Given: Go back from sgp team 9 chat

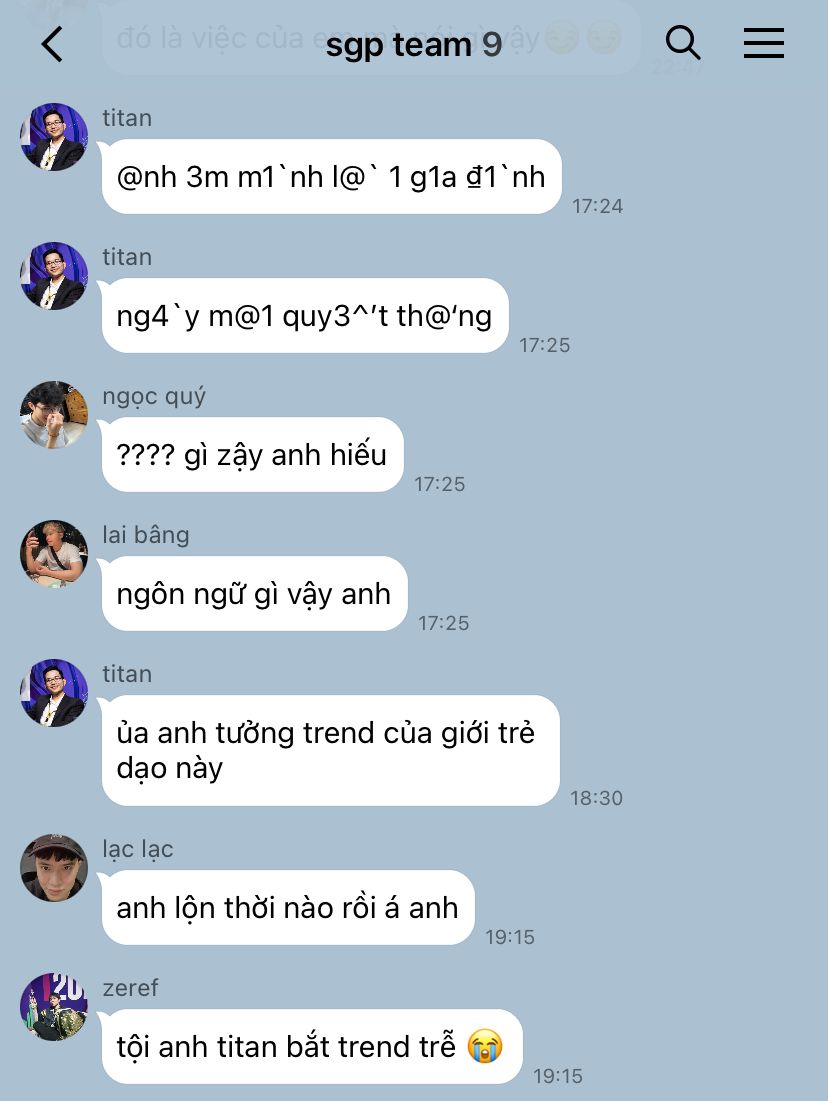Looking at the screenshot, I should click(52, 44).
